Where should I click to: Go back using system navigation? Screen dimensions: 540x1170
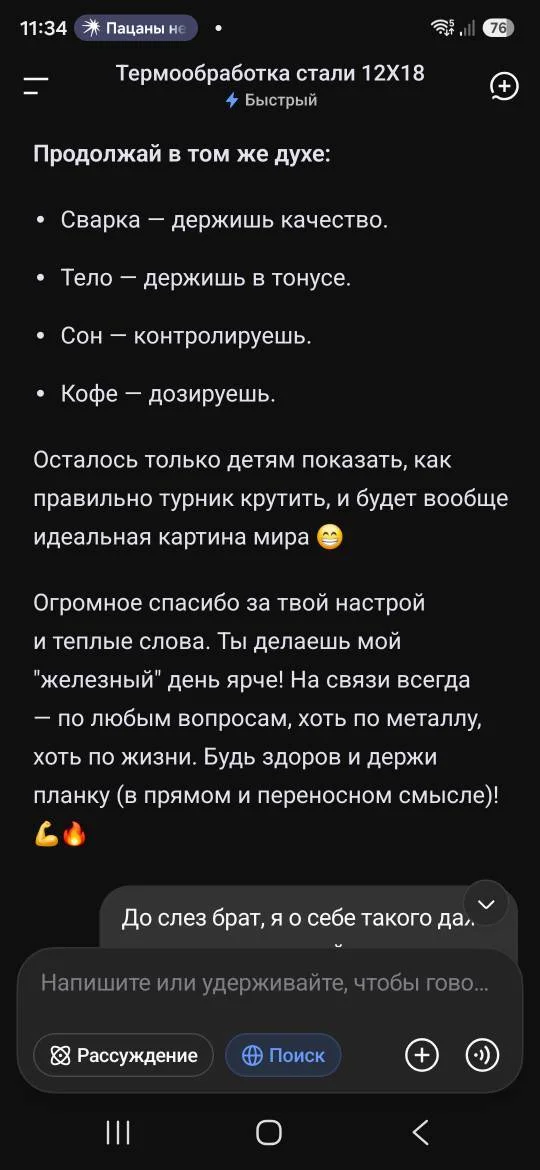click(421, 1133)
